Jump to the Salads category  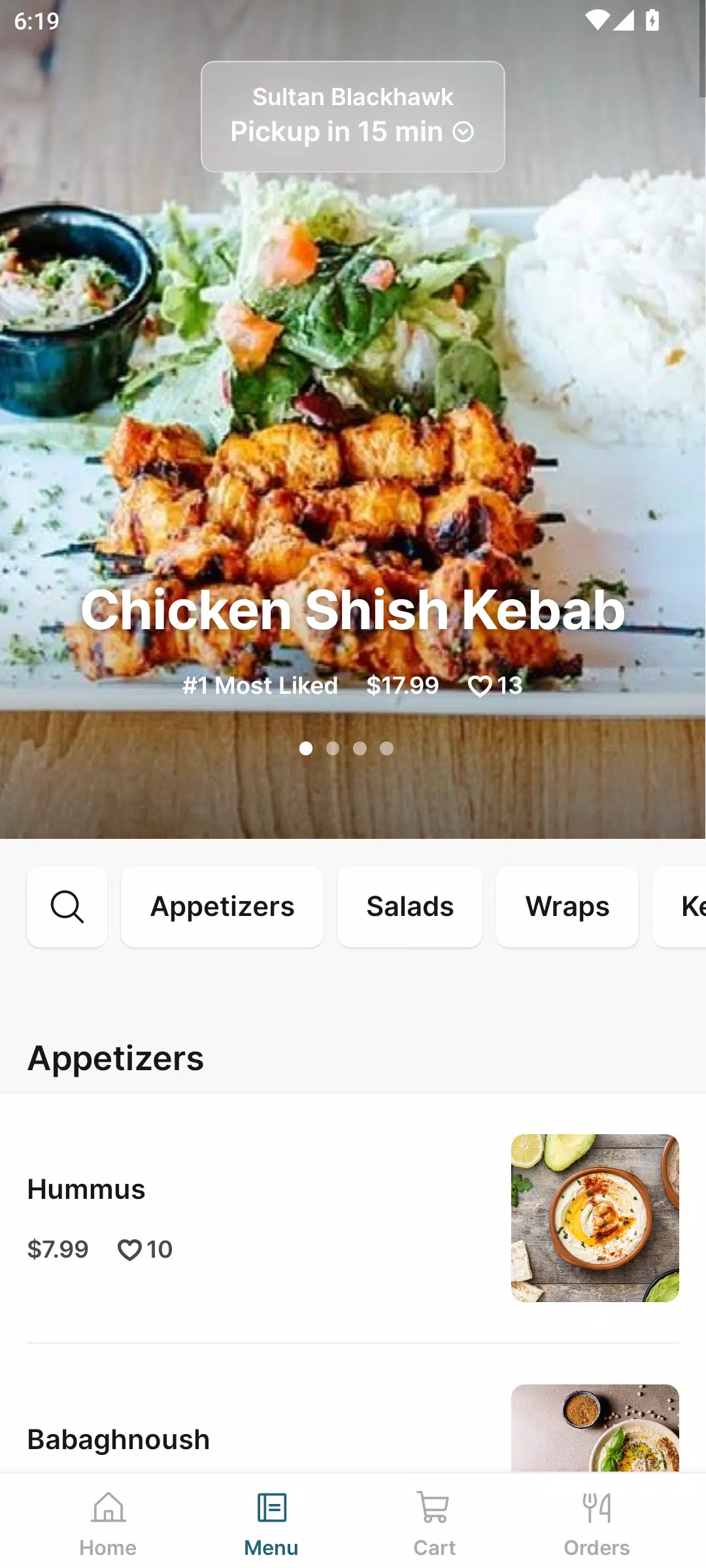point(410,907)
